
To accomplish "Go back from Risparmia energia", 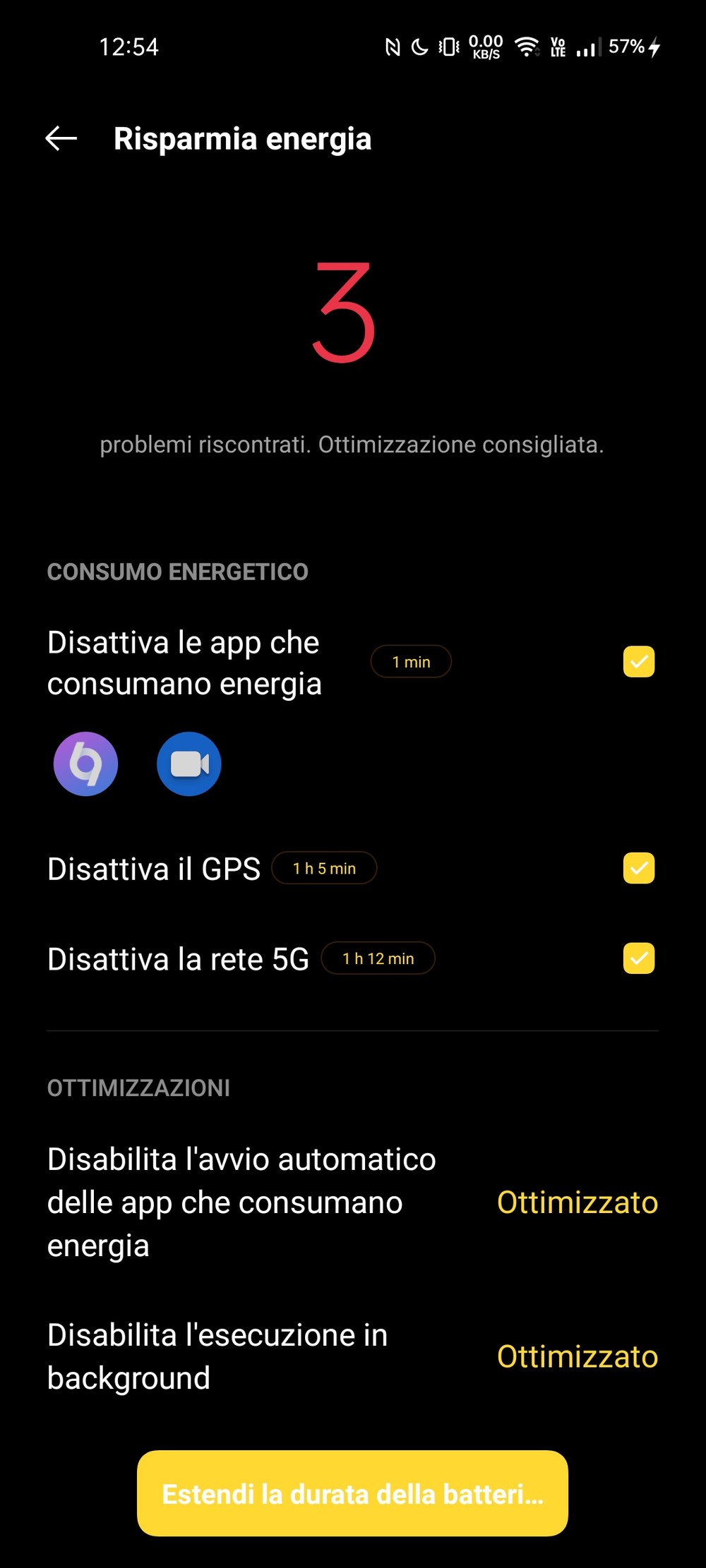I will point(61,138).
